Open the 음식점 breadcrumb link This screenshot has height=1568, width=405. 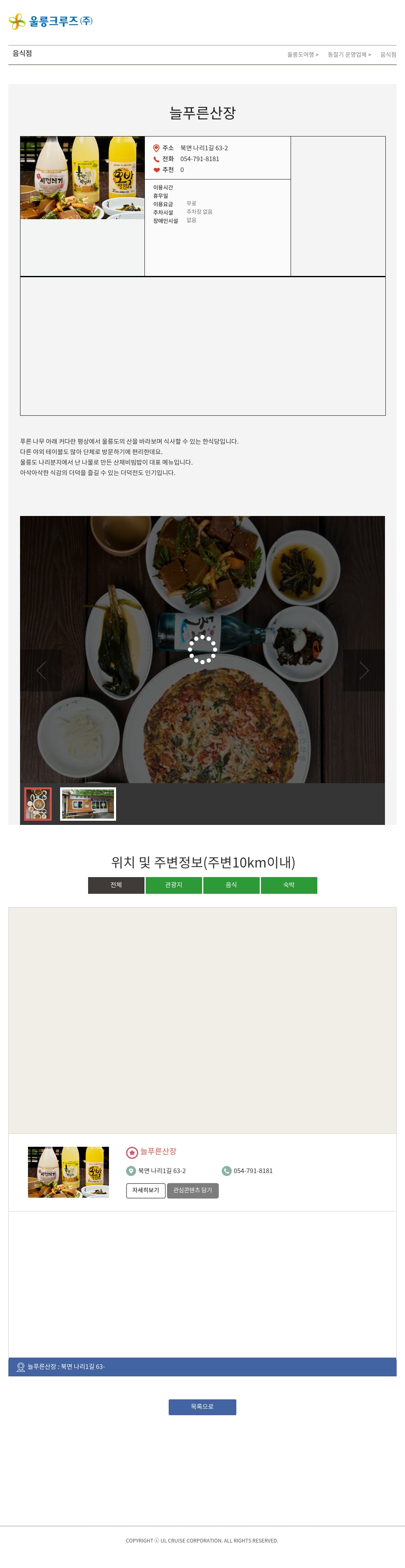(388, 55)
